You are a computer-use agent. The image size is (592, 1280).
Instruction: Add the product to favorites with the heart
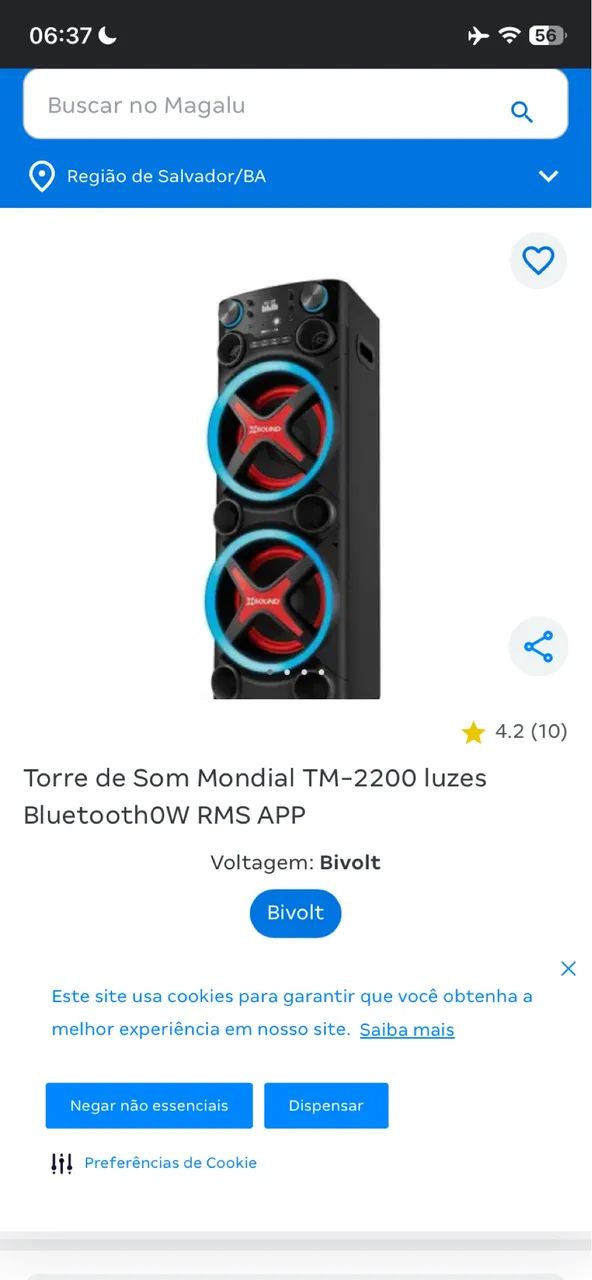538,261
